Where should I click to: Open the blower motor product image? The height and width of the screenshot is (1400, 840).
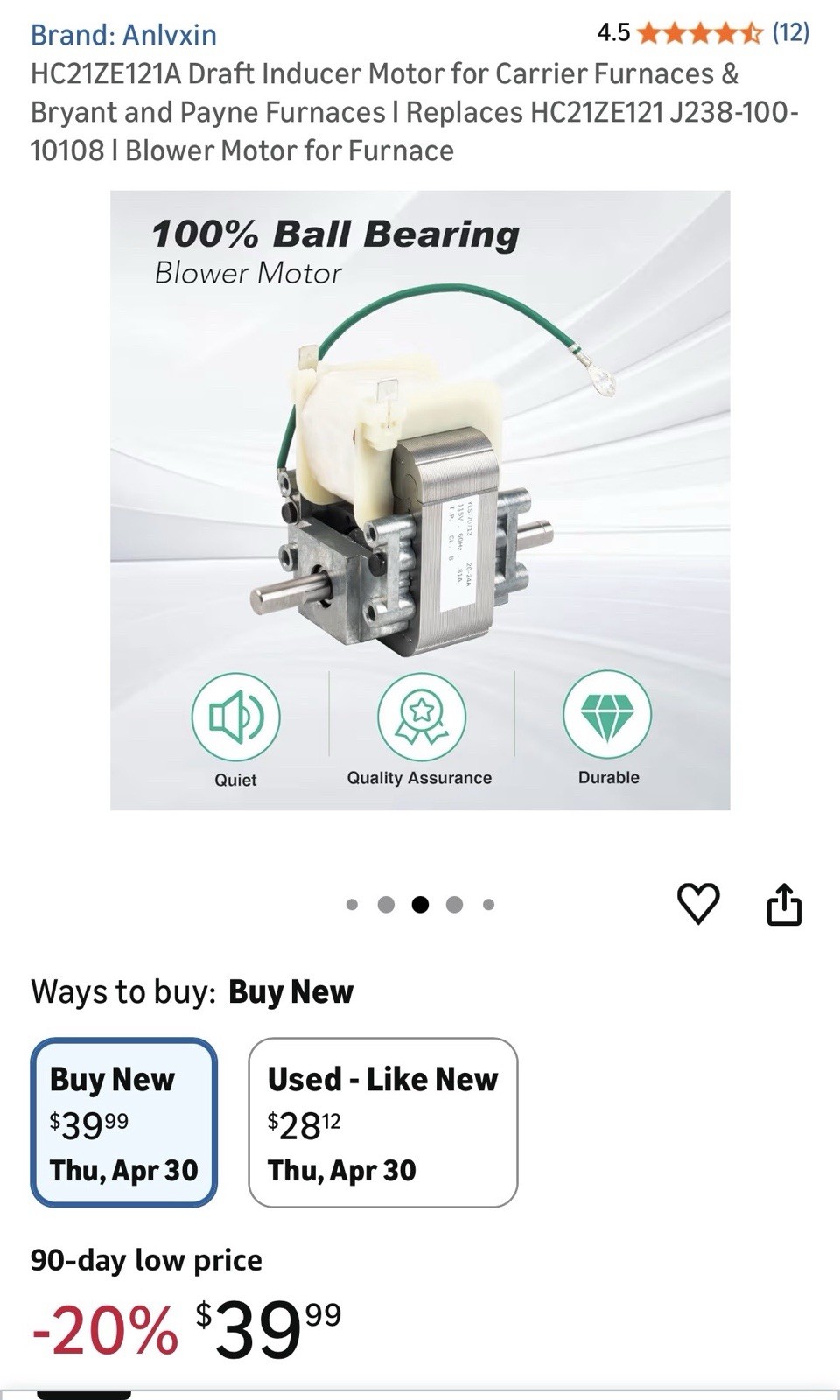pos(420,500)
